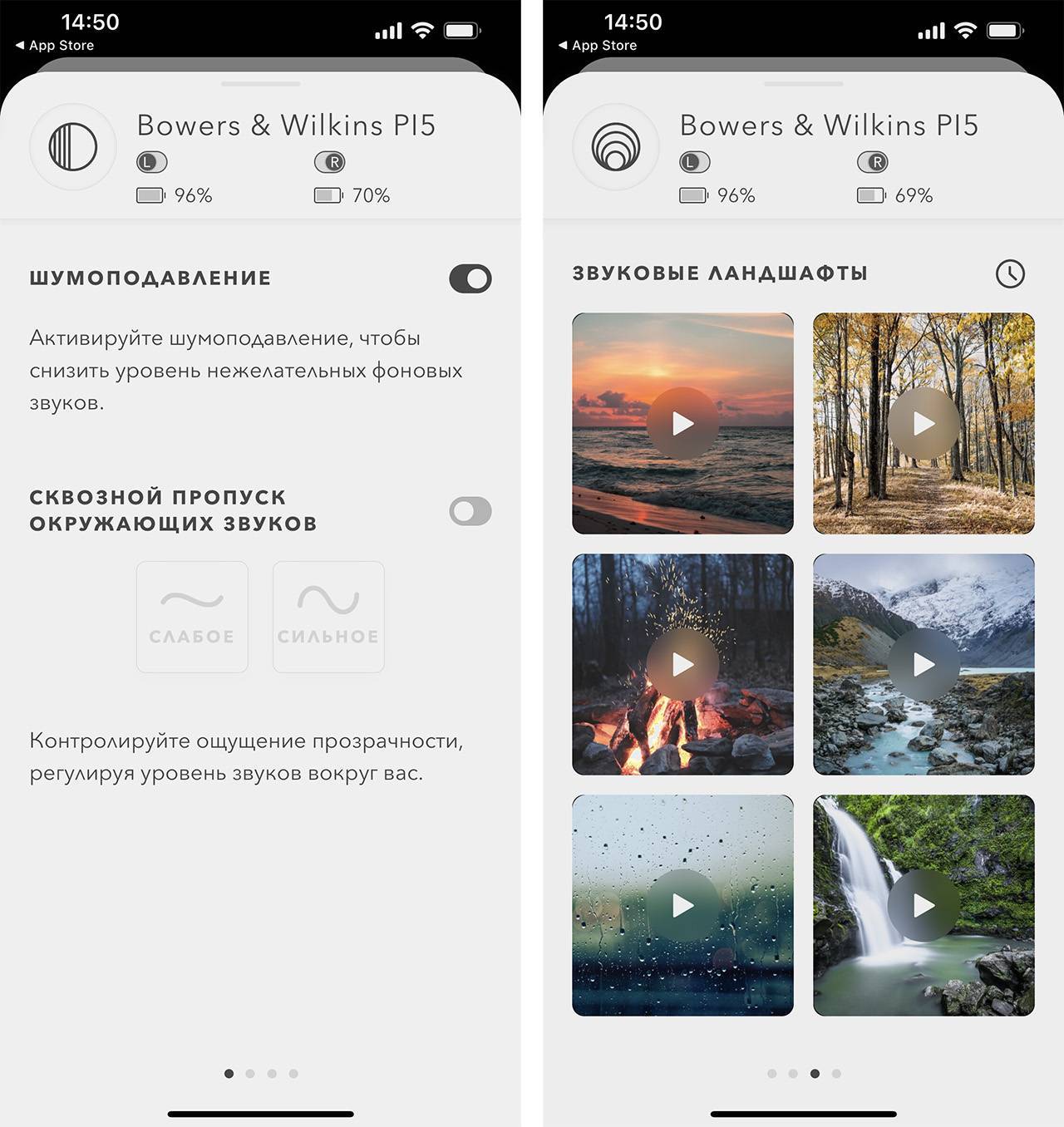Select the Сильное passthrough level
Screen dimensions: 1064x1127
coord(328,617)
